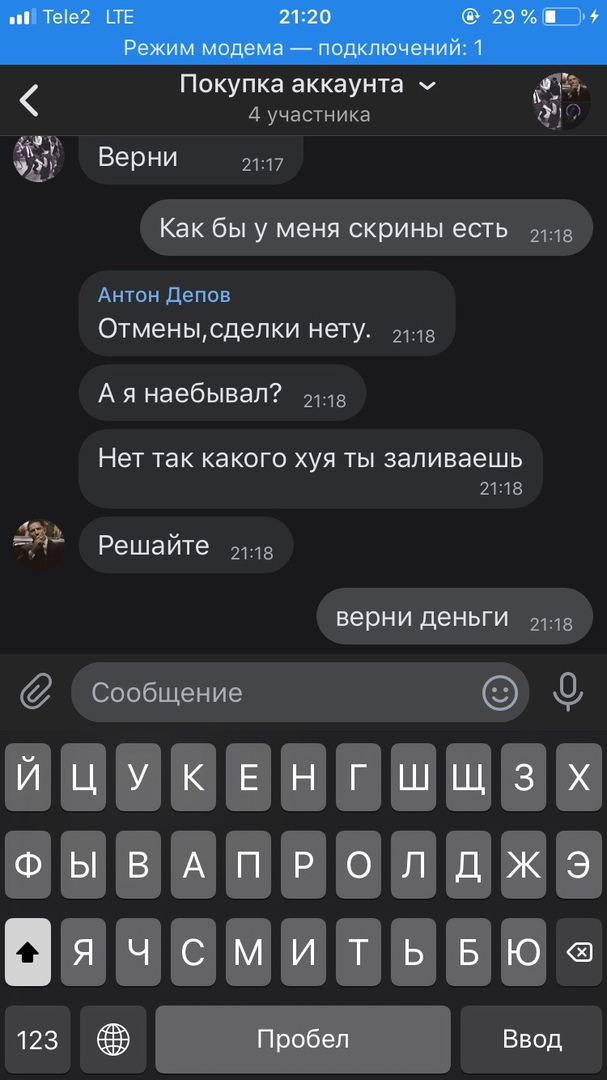Tap the avatar next to Решайте message
Image resolution: width=607 pixels, height=1080 pixels.
click(x=39, y=545)
